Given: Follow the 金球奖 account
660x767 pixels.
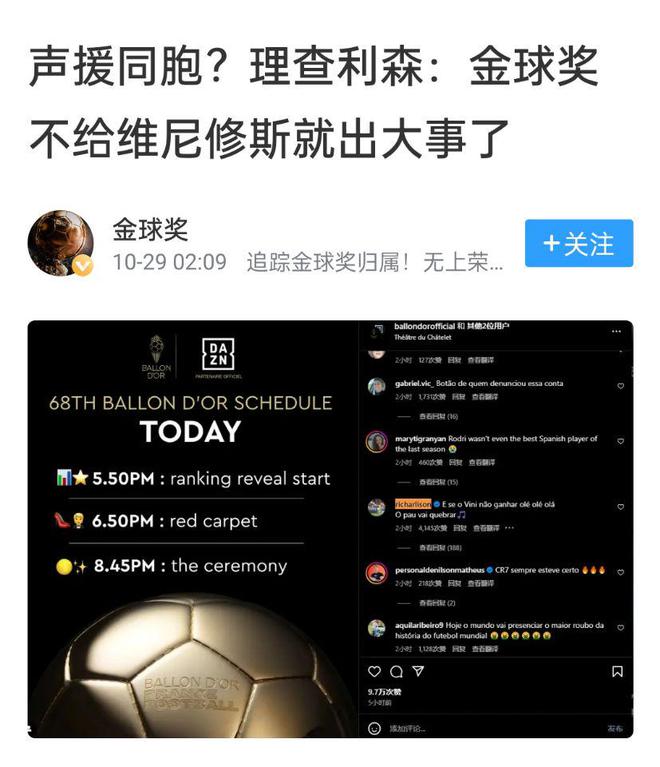Looking at the screenshot, I should pyautogui.click(x=578, y=244).
